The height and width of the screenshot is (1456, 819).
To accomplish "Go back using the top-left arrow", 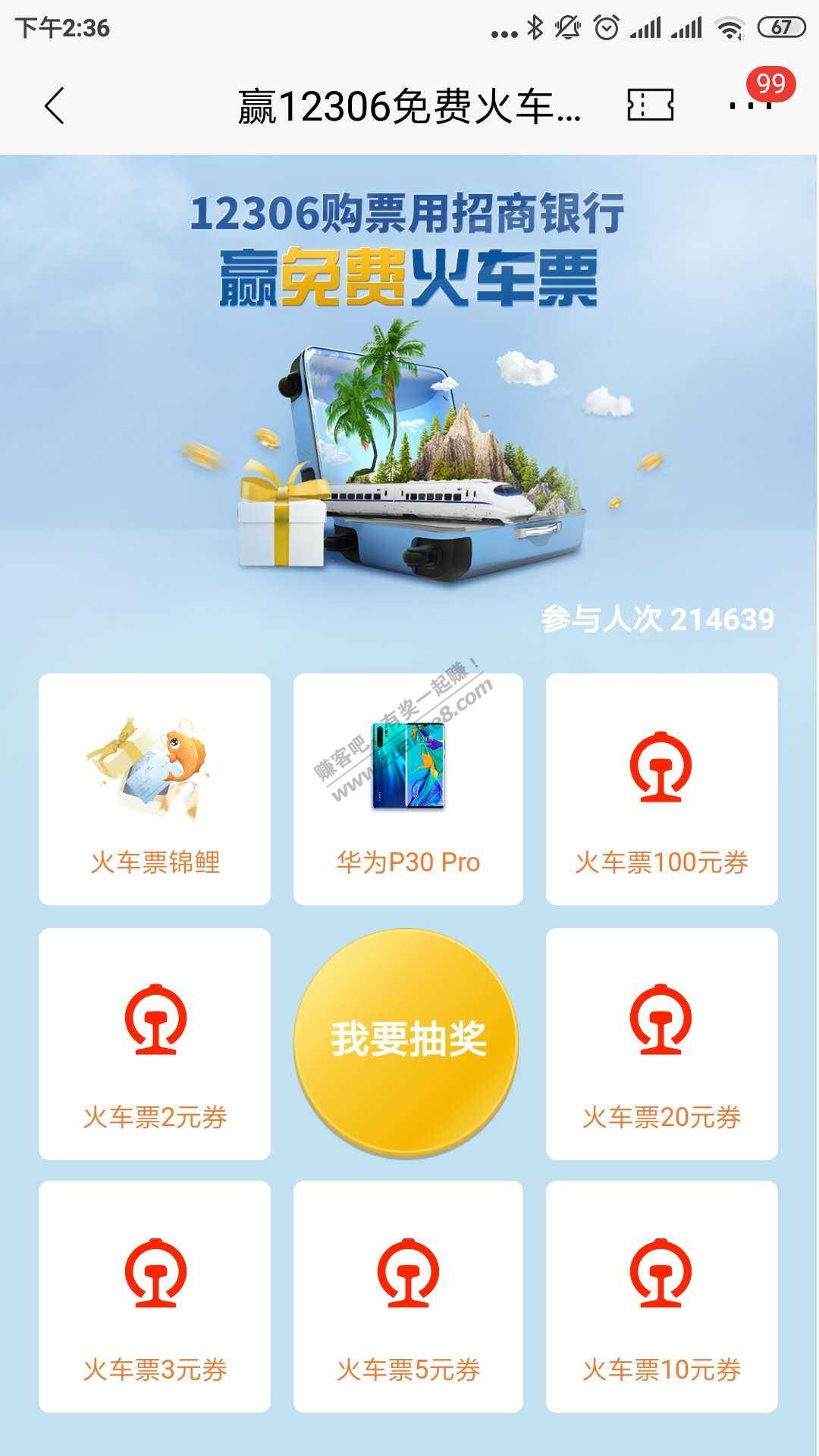I will 55,105.
